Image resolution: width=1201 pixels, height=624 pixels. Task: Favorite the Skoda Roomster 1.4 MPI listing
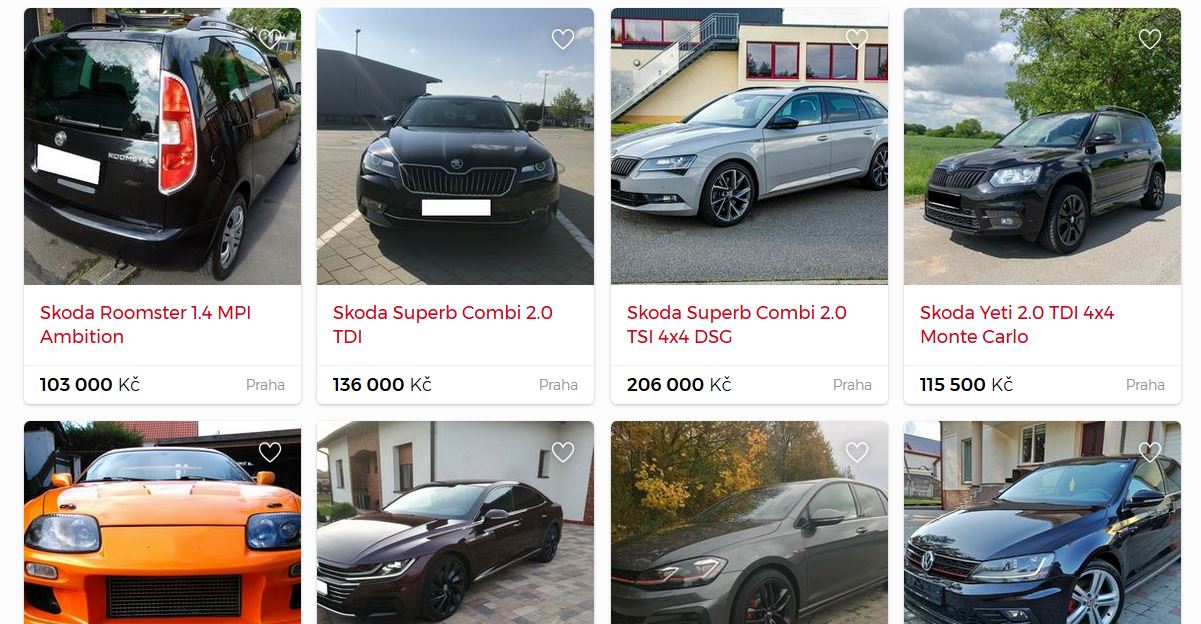(270, 39)
